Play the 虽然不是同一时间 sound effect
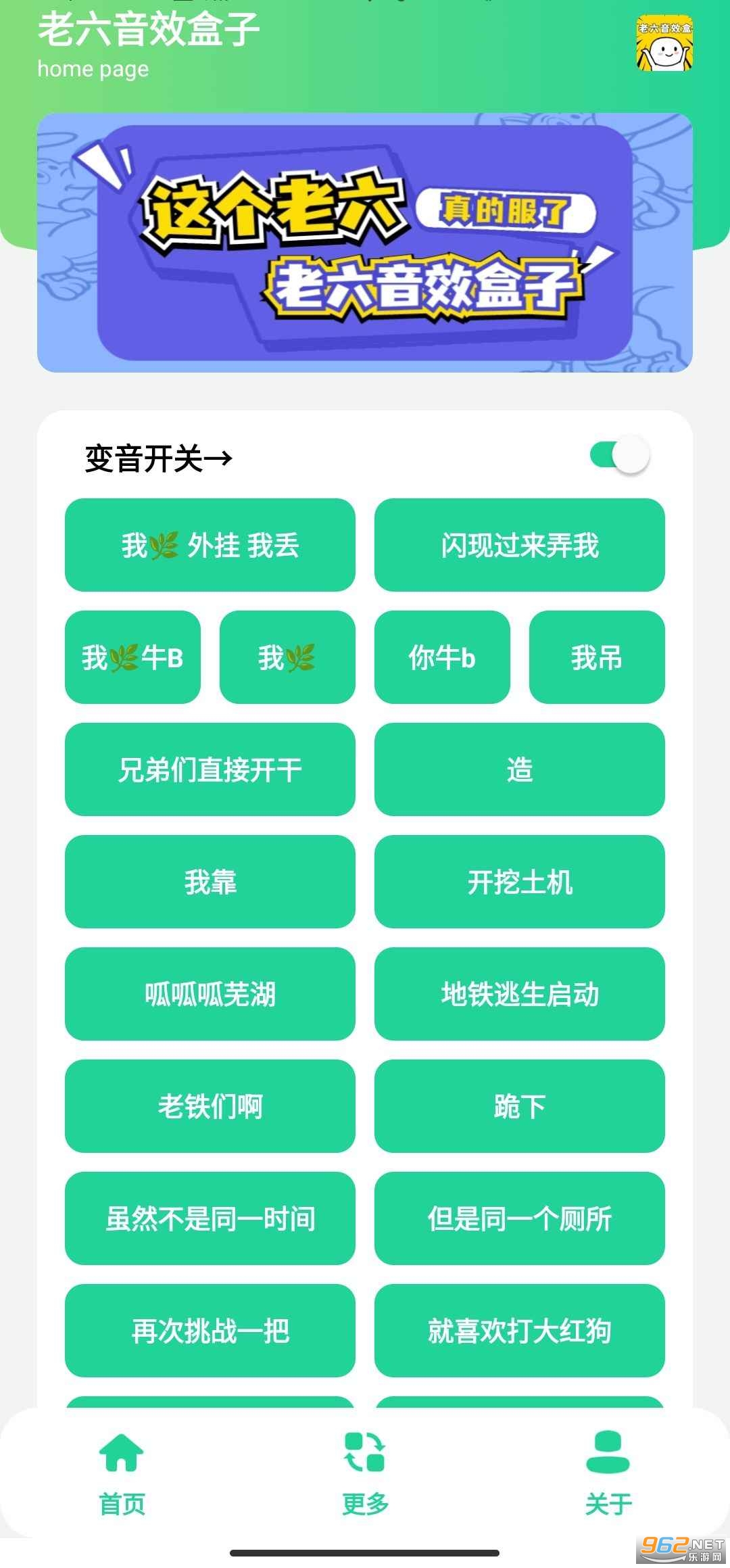 pos(210,1218)
